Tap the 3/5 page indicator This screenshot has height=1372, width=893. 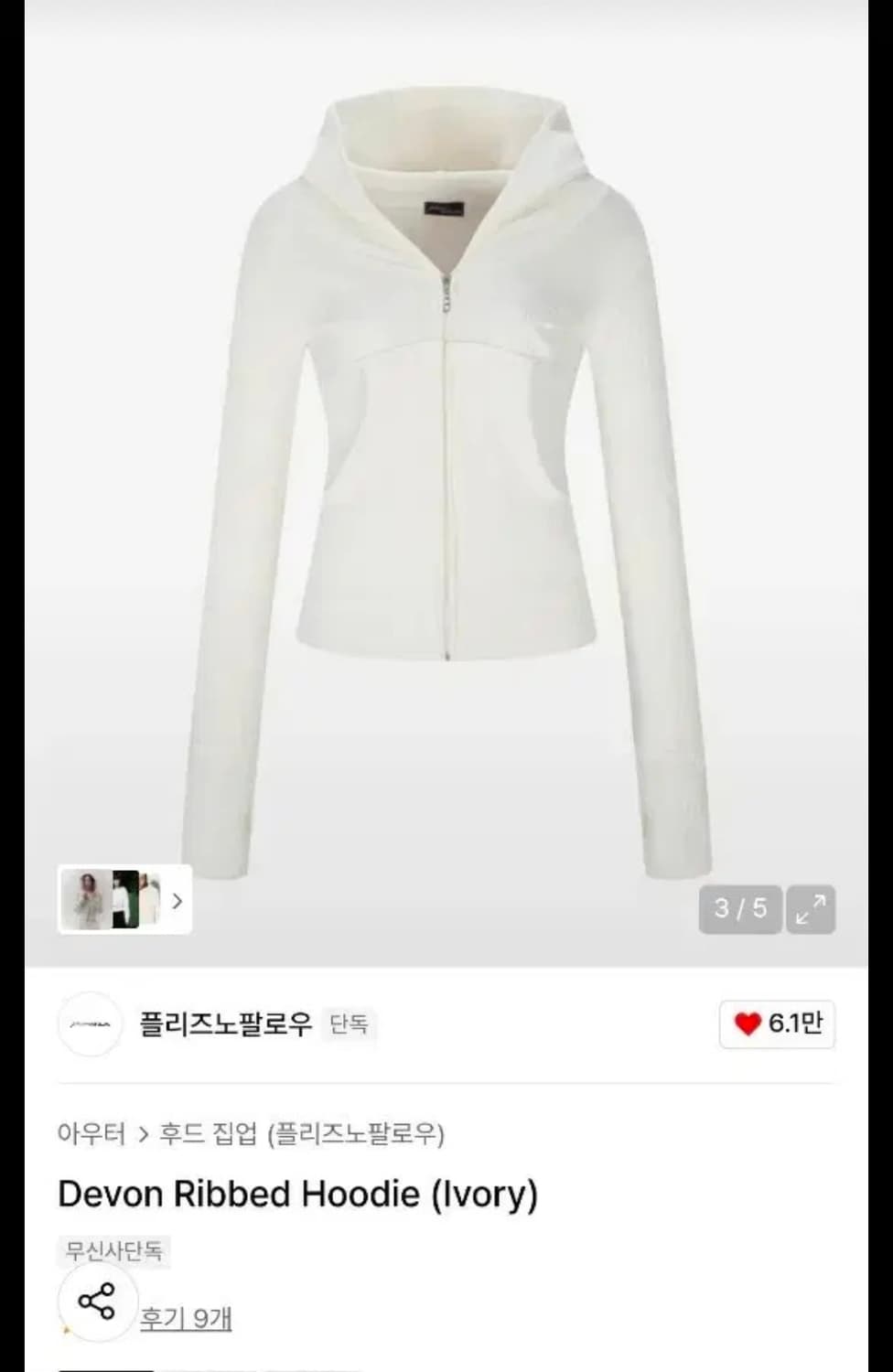[740, 909]
